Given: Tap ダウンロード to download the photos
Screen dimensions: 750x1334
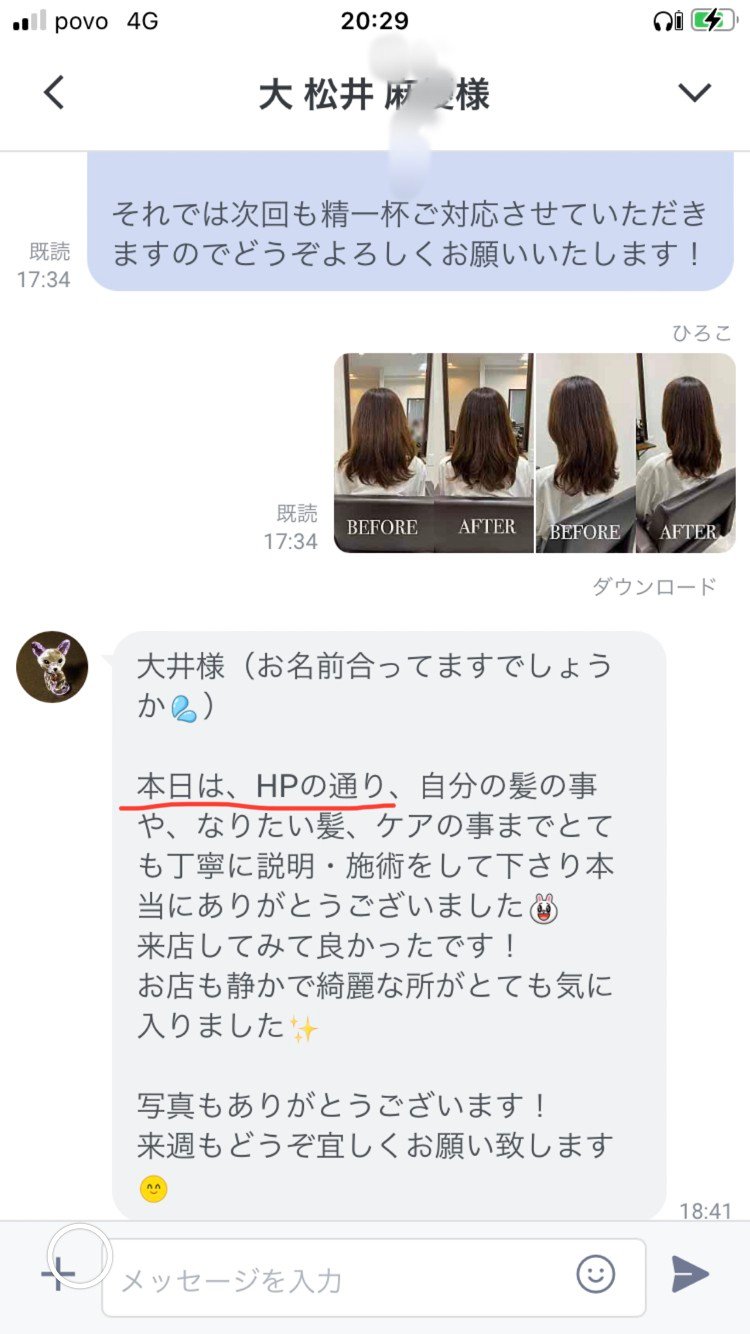Looking at the screenshot, I should pos(654,587).
